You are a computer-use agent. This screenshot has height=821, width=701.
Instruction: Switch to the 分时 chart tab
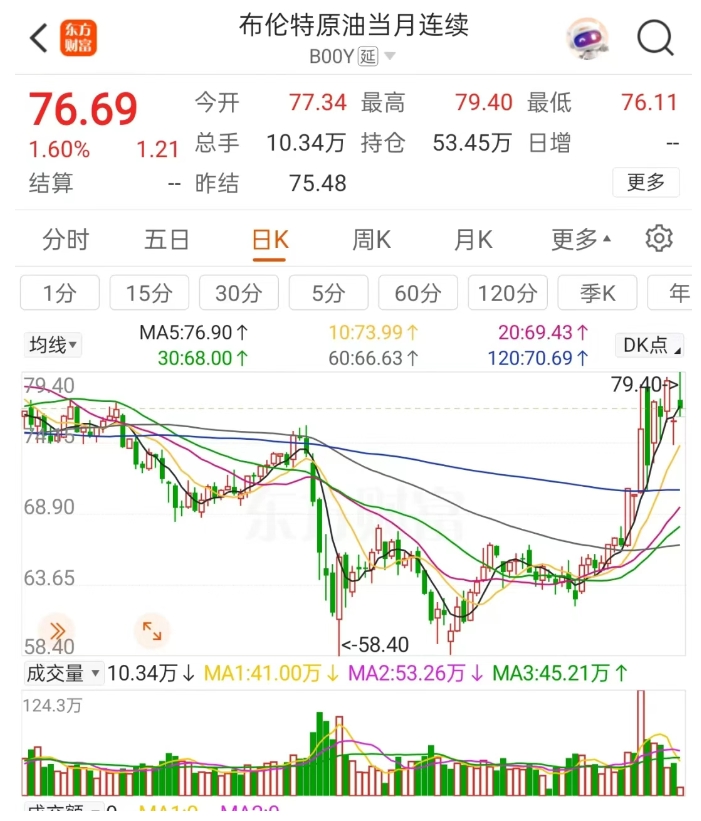pyautogui.click(x=65, y=240)
